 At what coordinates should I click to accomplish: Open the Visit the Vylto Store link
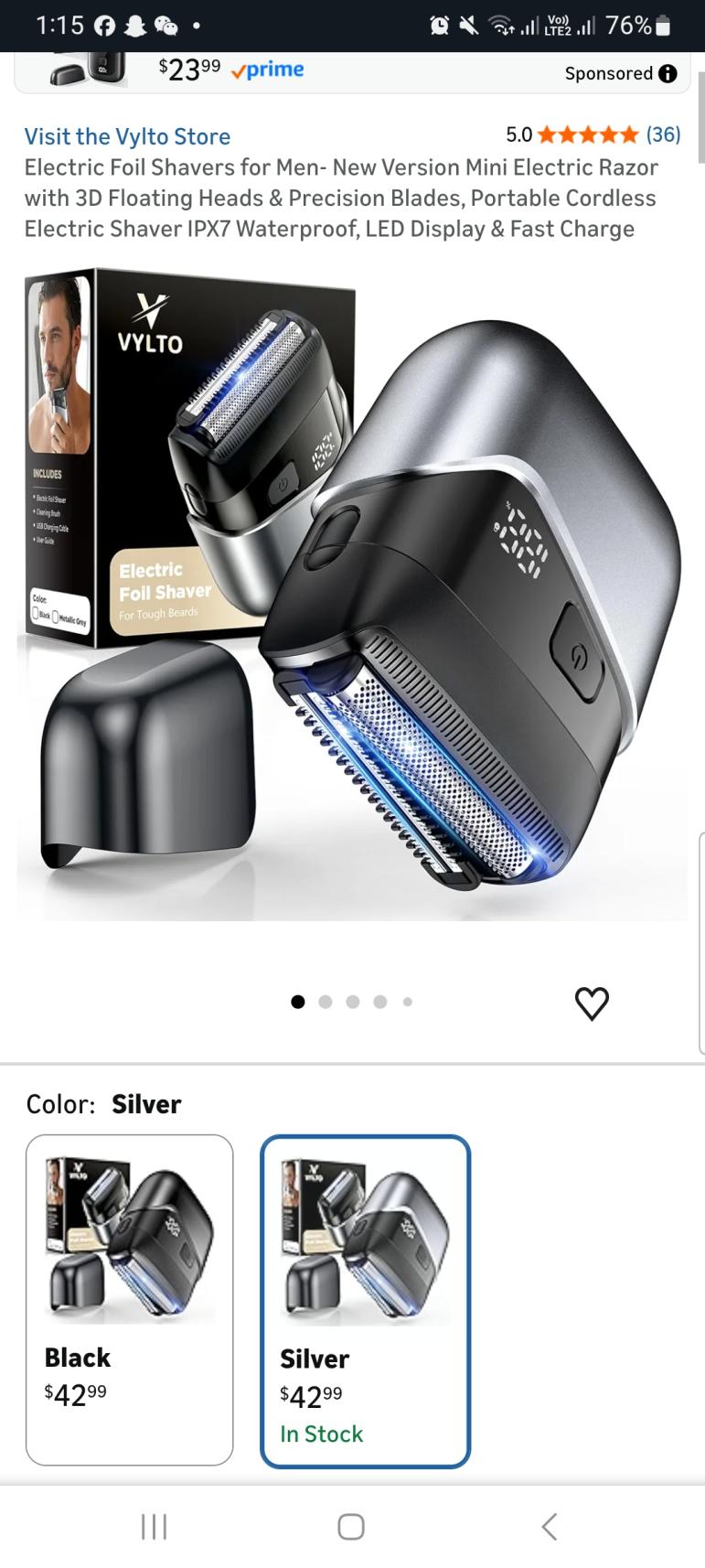[127, 136]
